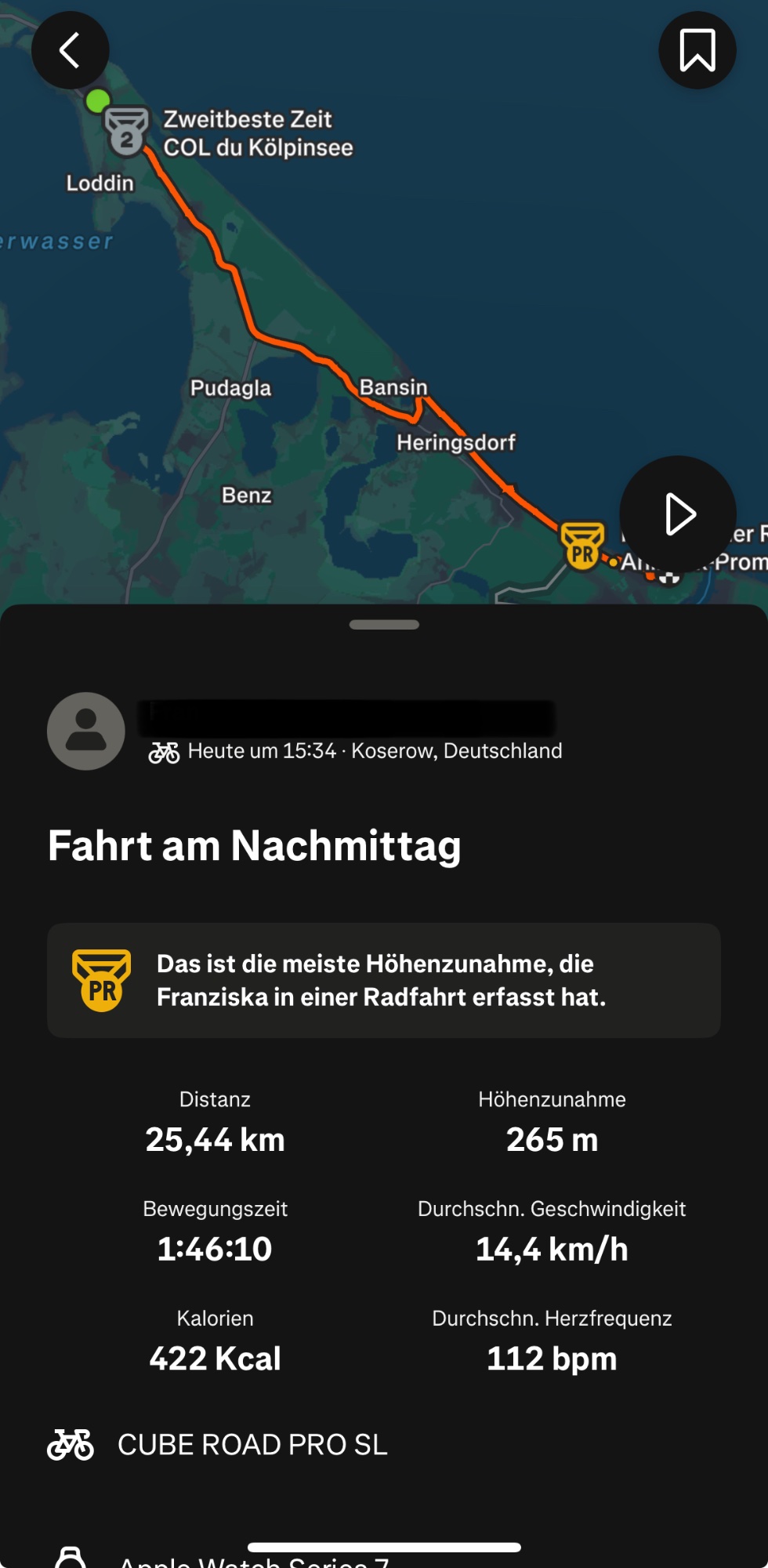
Task: Tap the sheet drag handle
Action: tap(384, 625)
